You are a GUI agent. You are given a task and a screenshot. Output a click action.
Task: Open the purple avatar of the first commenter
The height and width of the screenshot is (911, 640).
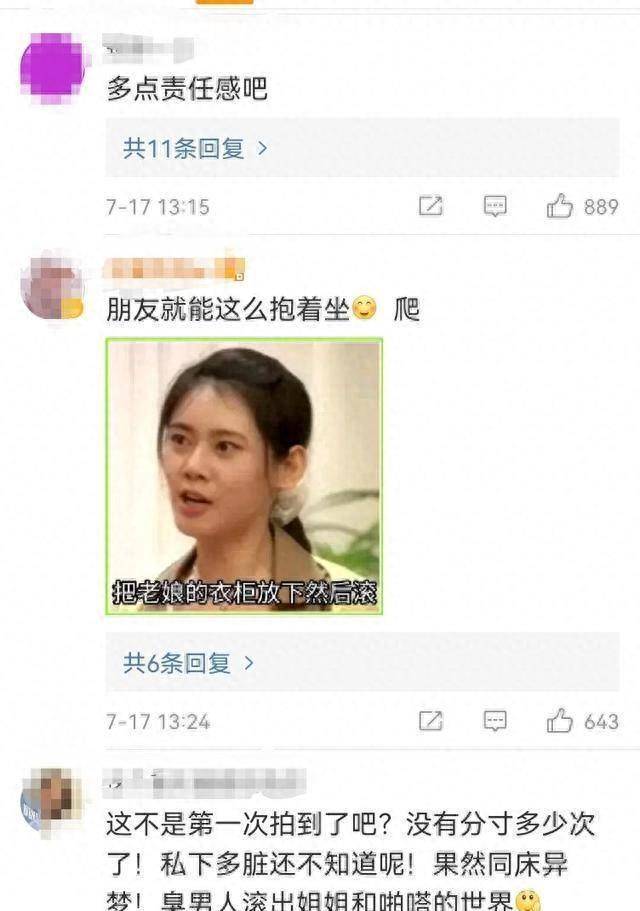(54, 68)
